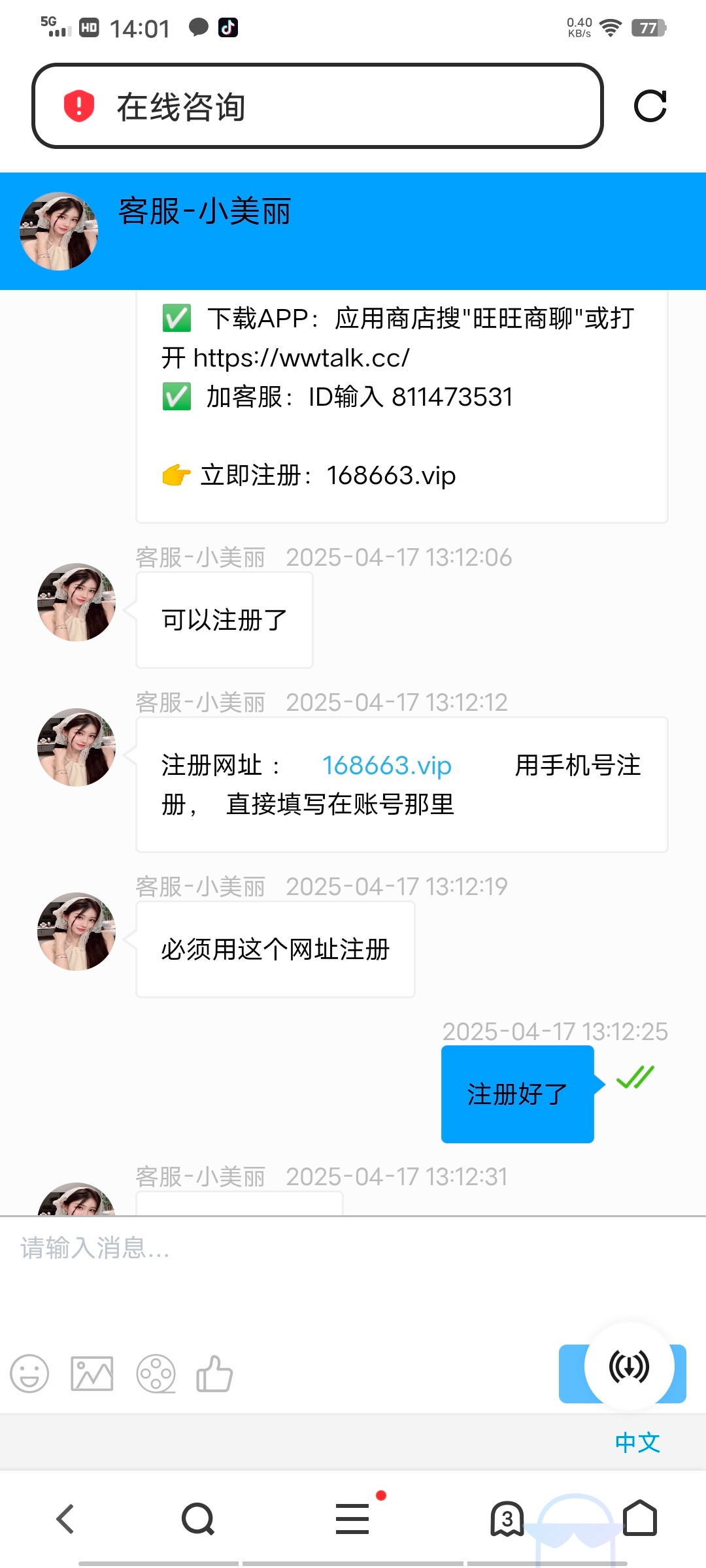
Task: Go back with the browser back arrow
Action: point(65,1518)
